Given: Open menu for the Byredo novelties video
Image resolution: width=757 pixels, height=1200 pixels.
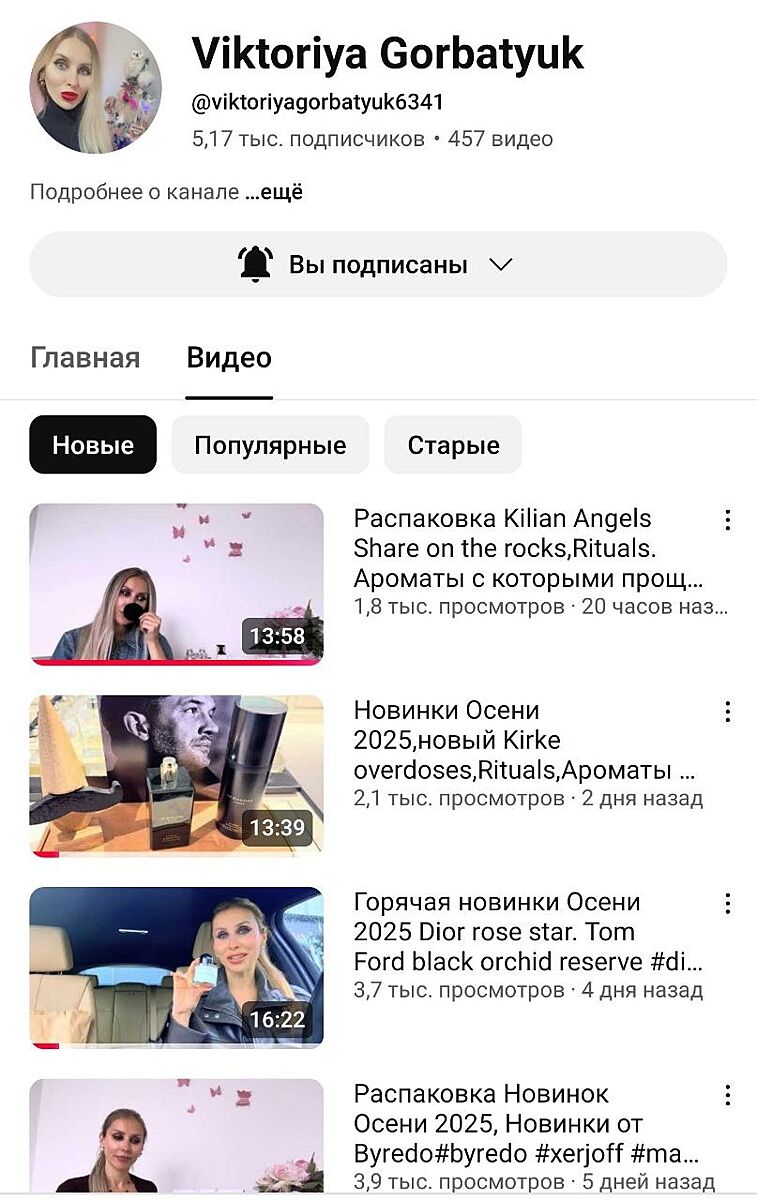Looking at the screenshot, I should (728, 1095).
